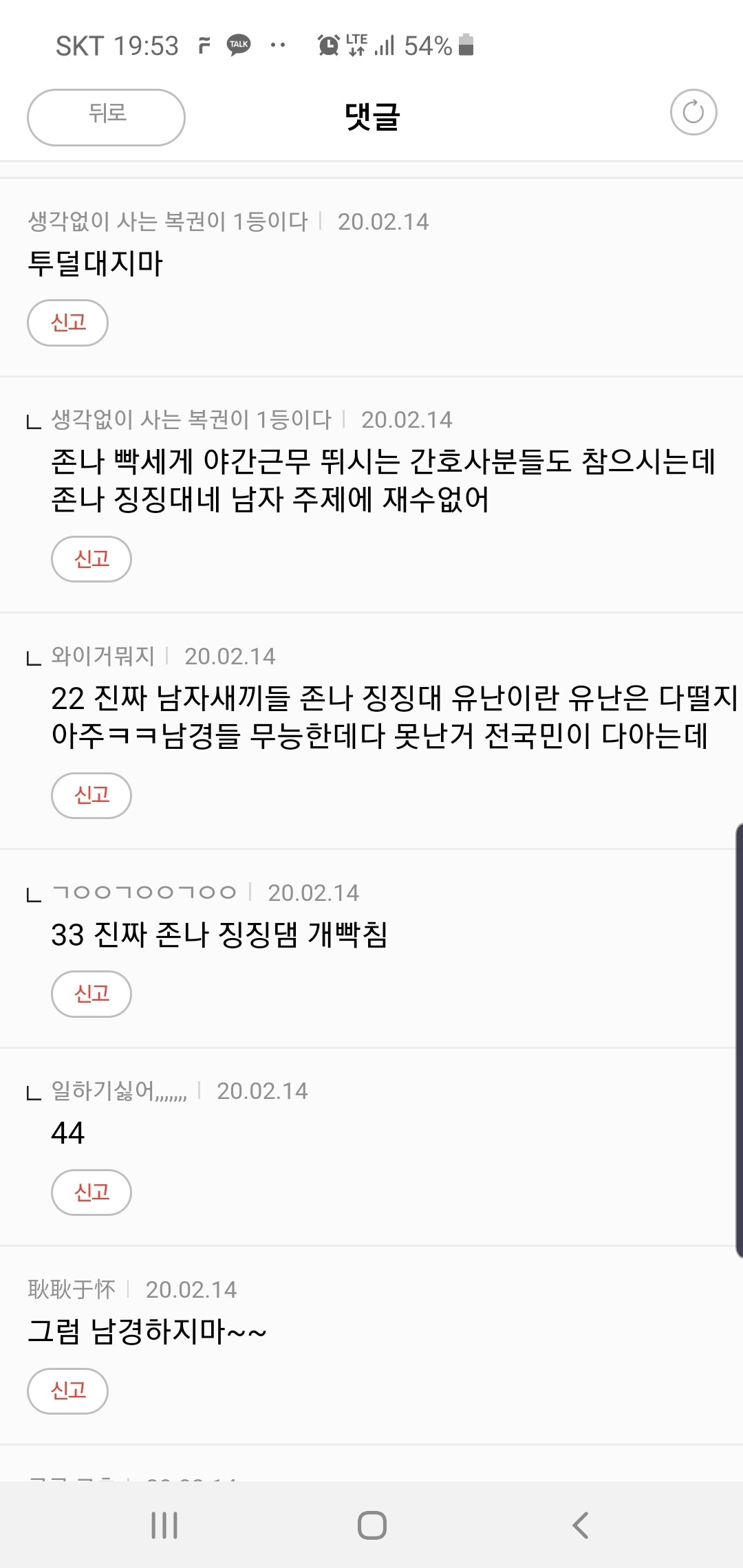Report the 투덜대지마 comment via 신고
Viewport: 743px width, 1568px height.
(x=67, y=322)
